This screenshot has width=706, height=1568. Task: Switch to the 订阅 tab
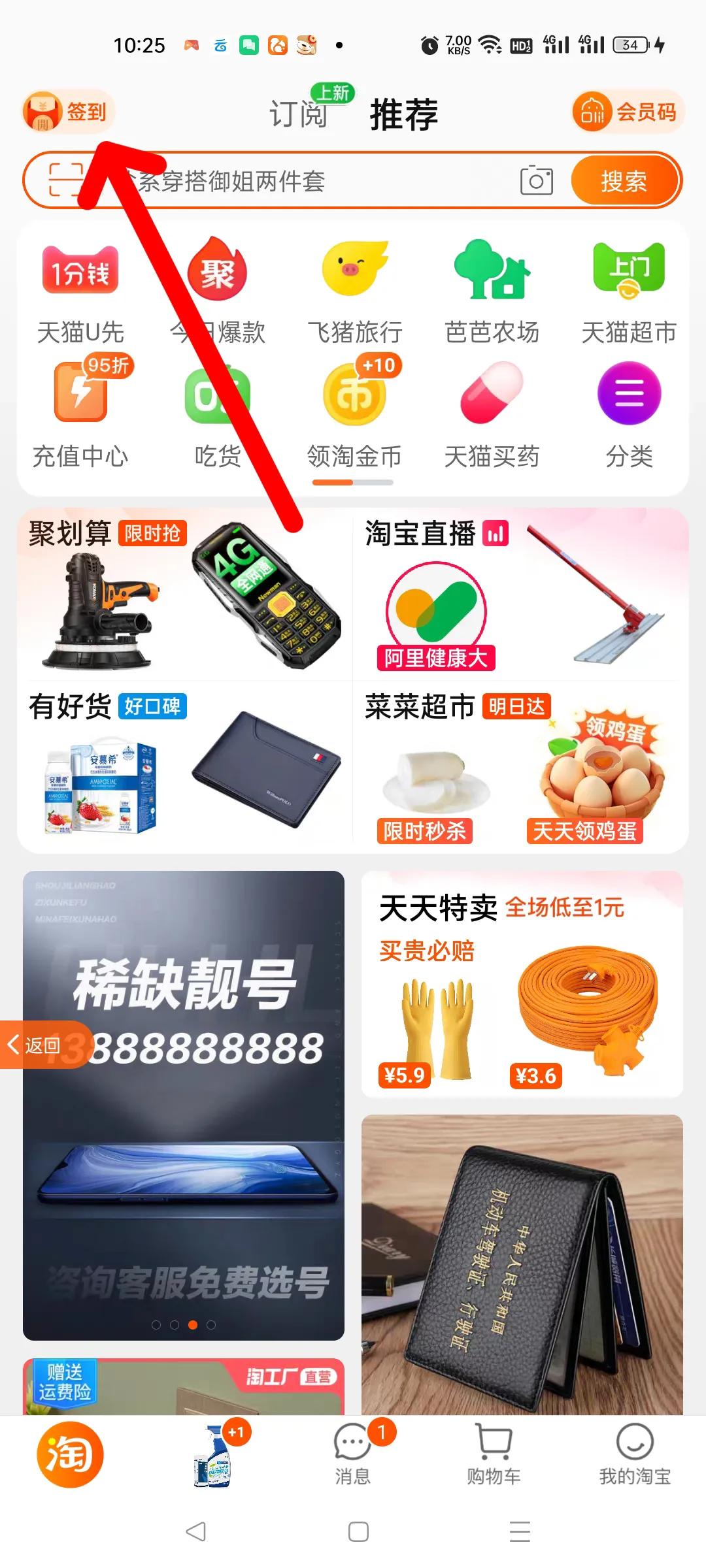(299, 114)
